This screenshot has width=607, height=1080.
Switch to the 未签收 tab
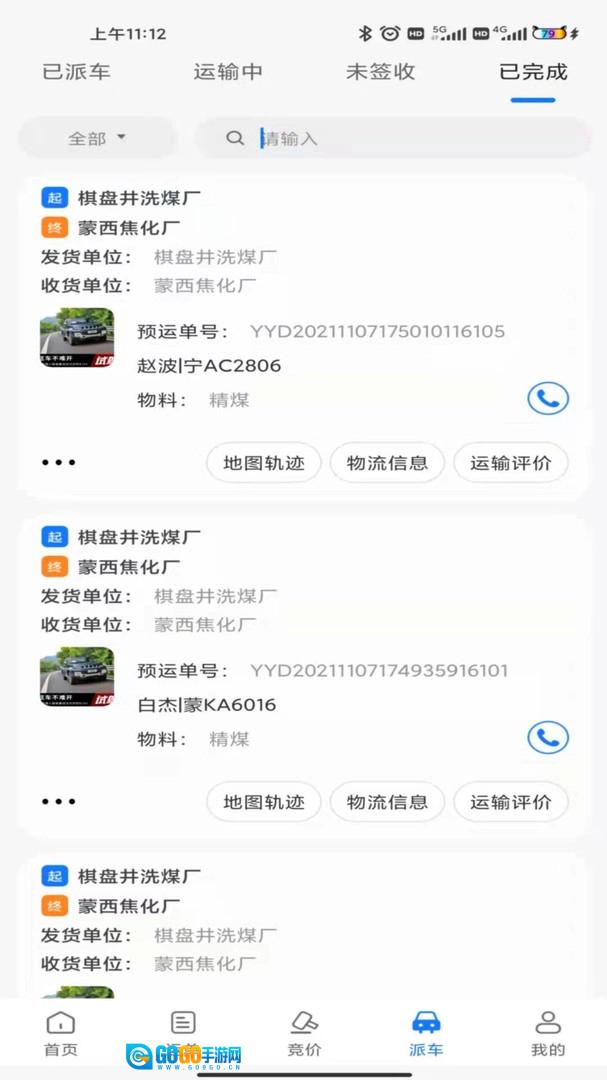(380, 72)
